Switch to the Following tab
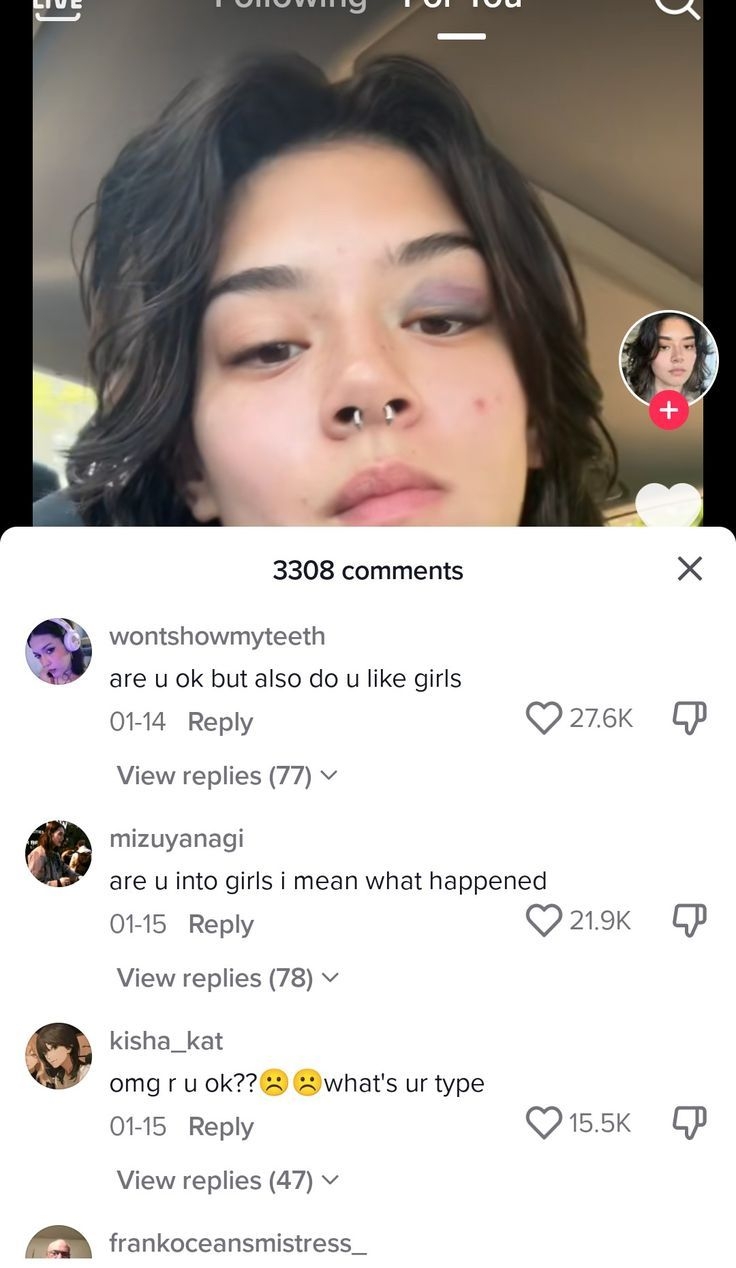This screenshot has width=736, height=1268. click(x=290, y=4)
